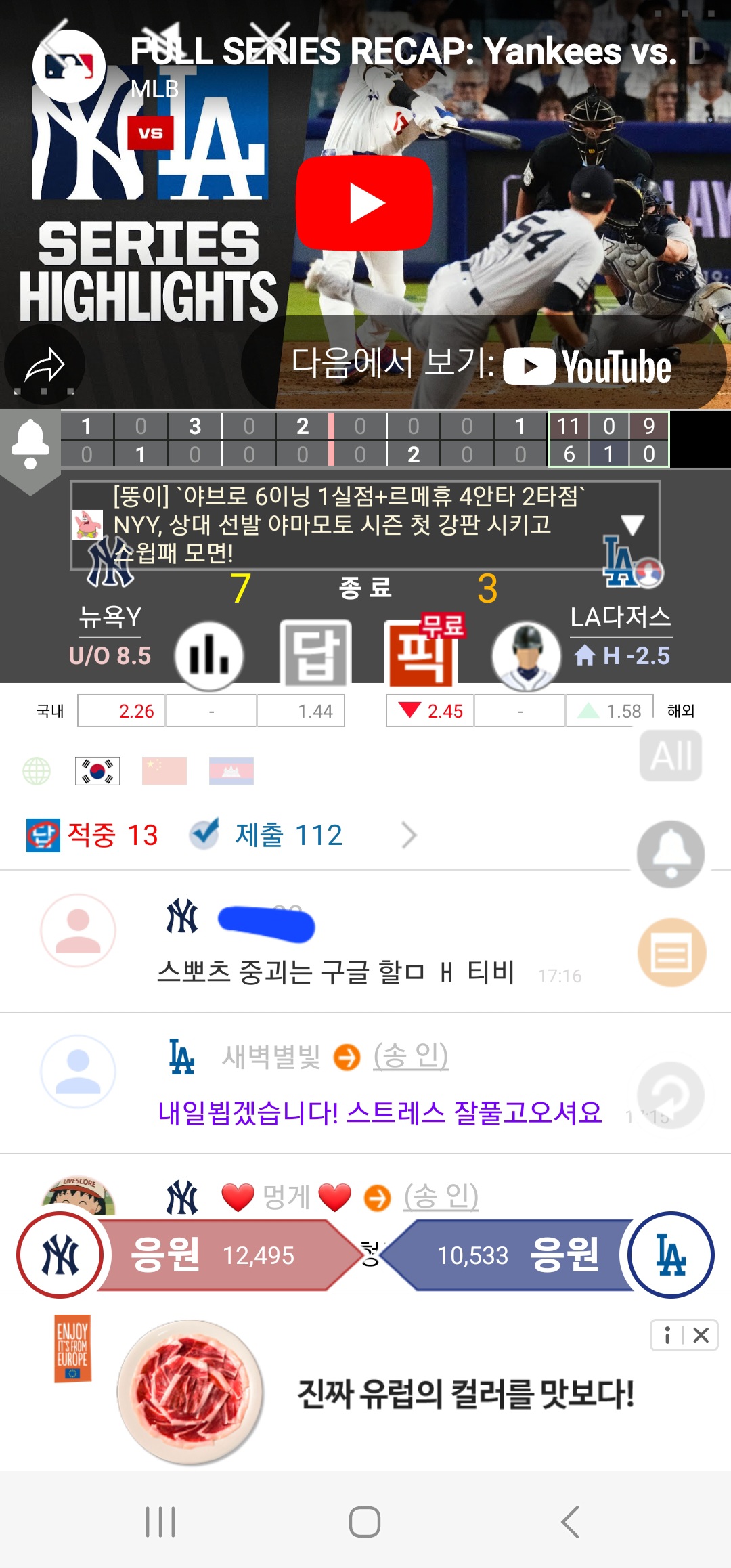Filter chat by the Korean flag

click(97, 771)
